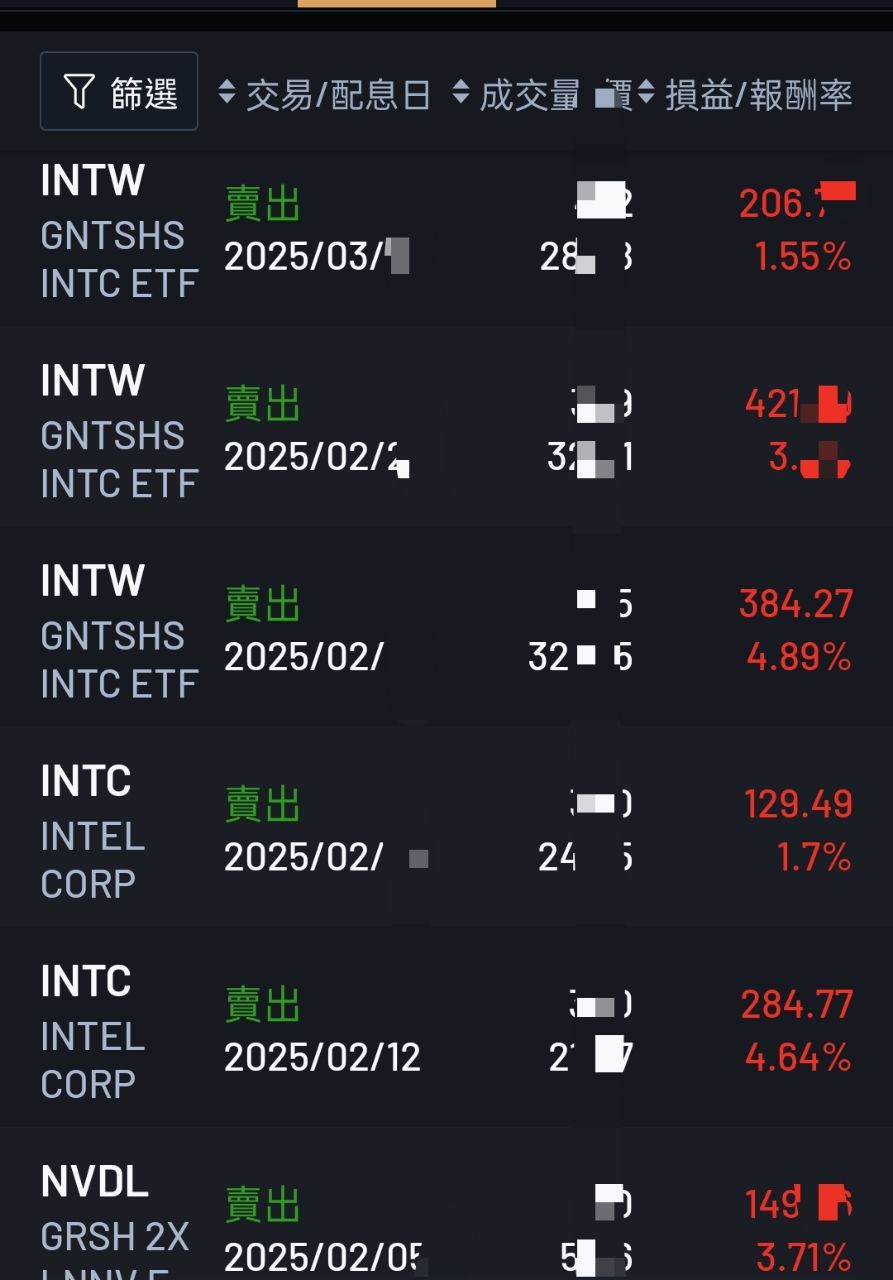893x1280 pixels.
Task: Sort by 成交量 column
Action: tap(516, 95)
